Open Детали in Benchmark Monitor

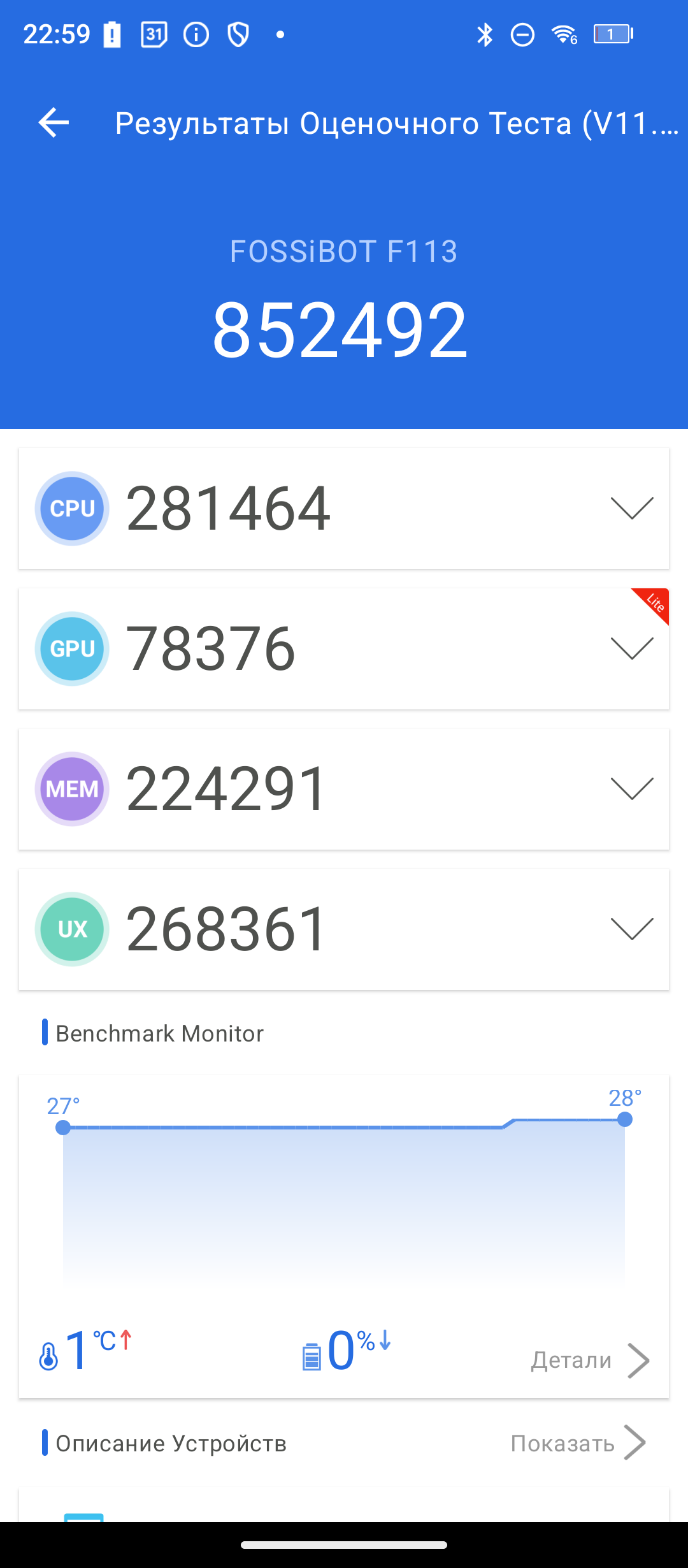click(589, 1360)
